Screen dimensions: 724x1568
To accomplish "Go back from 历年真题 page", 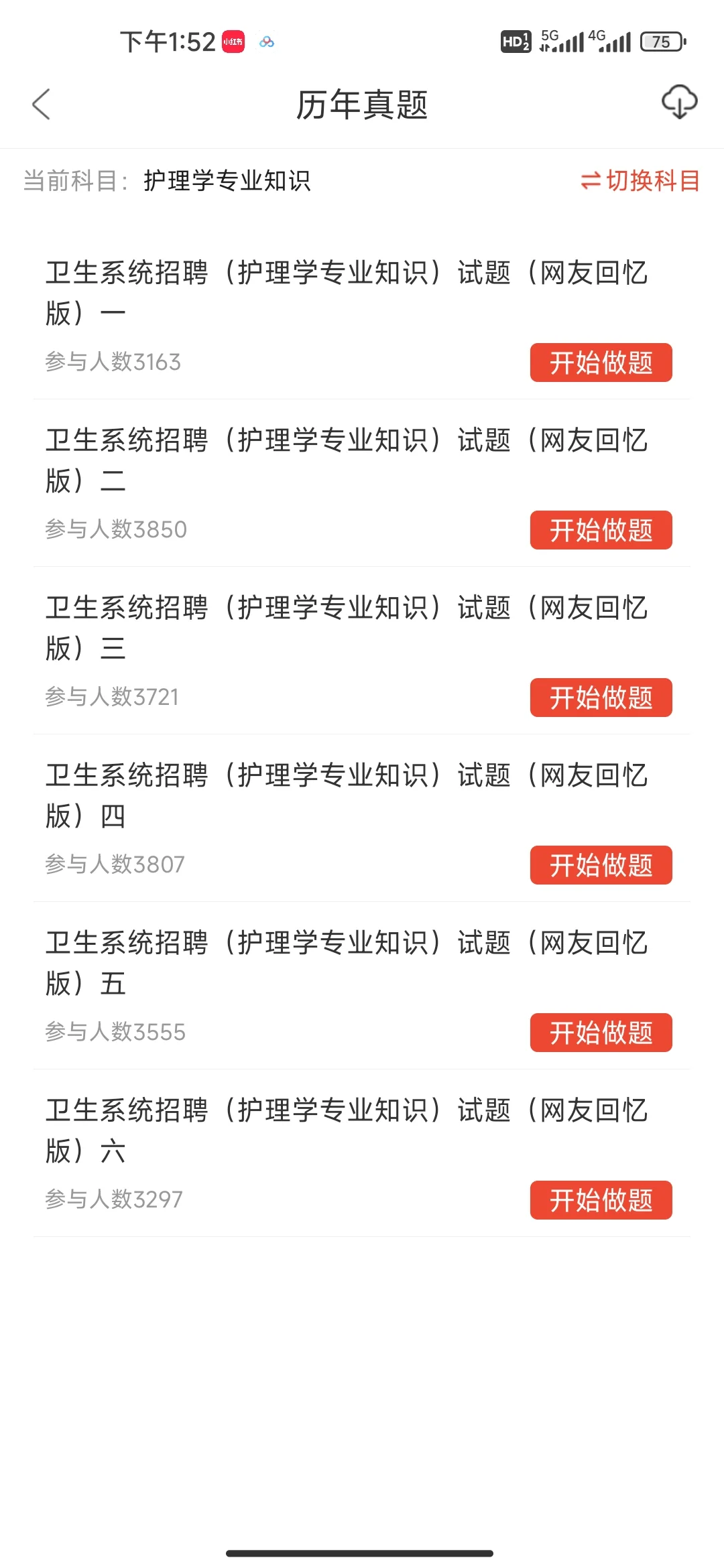I will click(42, 105).
